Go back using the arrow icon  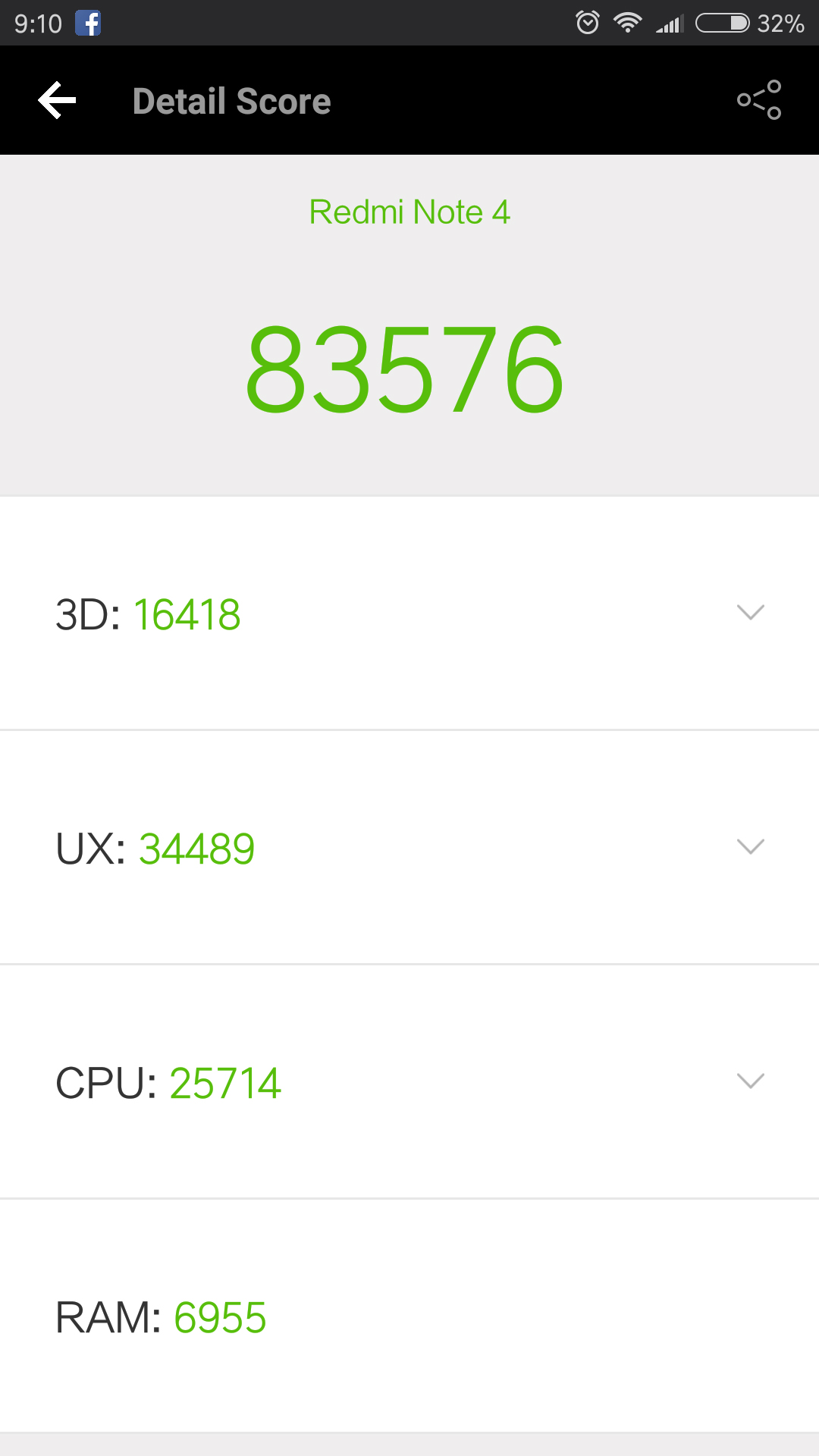coord(58,100)
